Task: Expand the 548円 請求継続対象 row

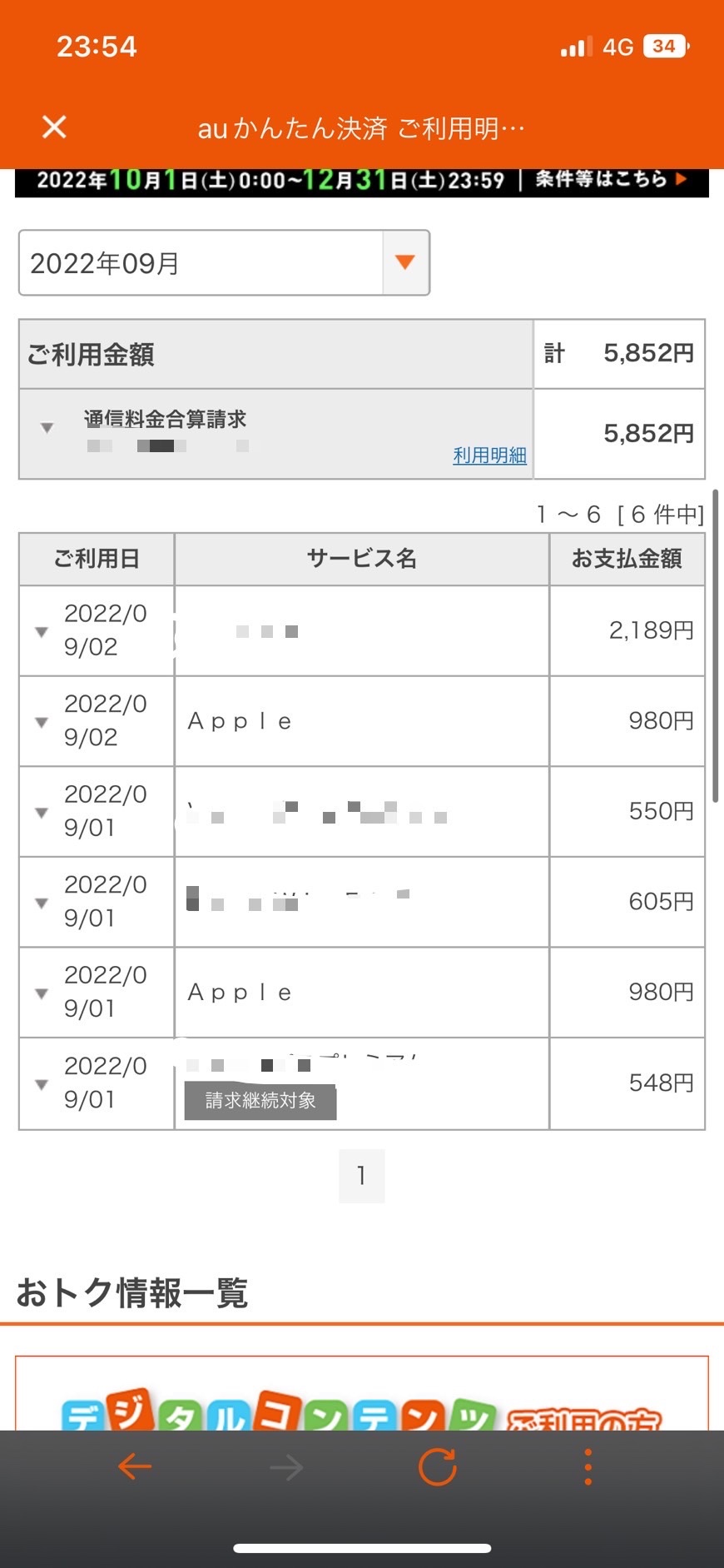Action: [42, 1084]
